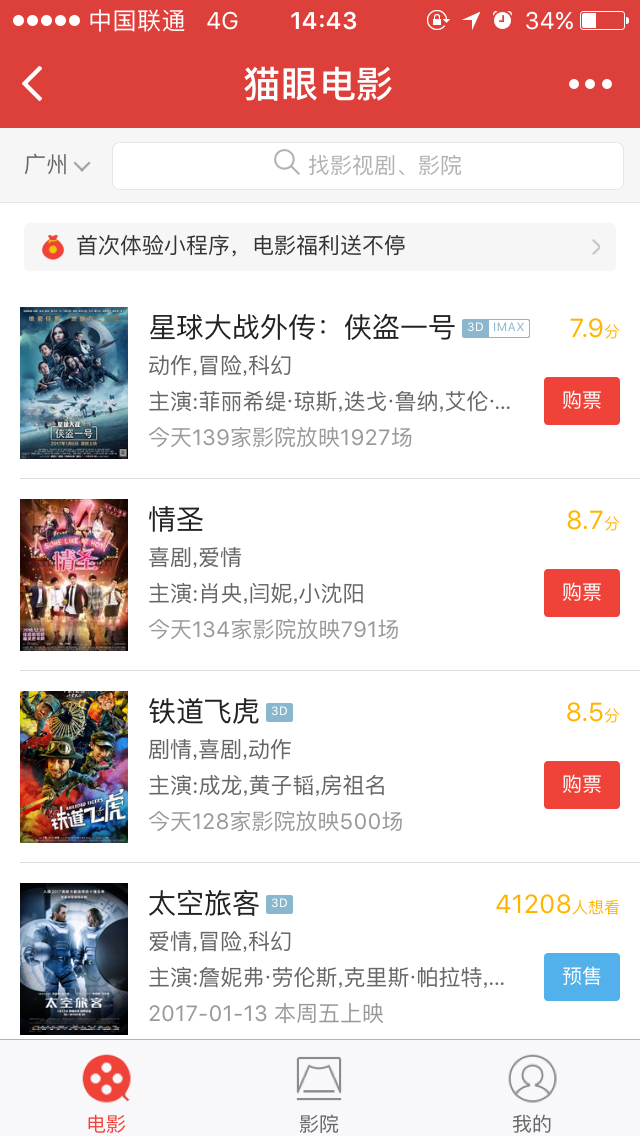
Task: Select 预售 for 太空旅客
Action: pos(581,977)
